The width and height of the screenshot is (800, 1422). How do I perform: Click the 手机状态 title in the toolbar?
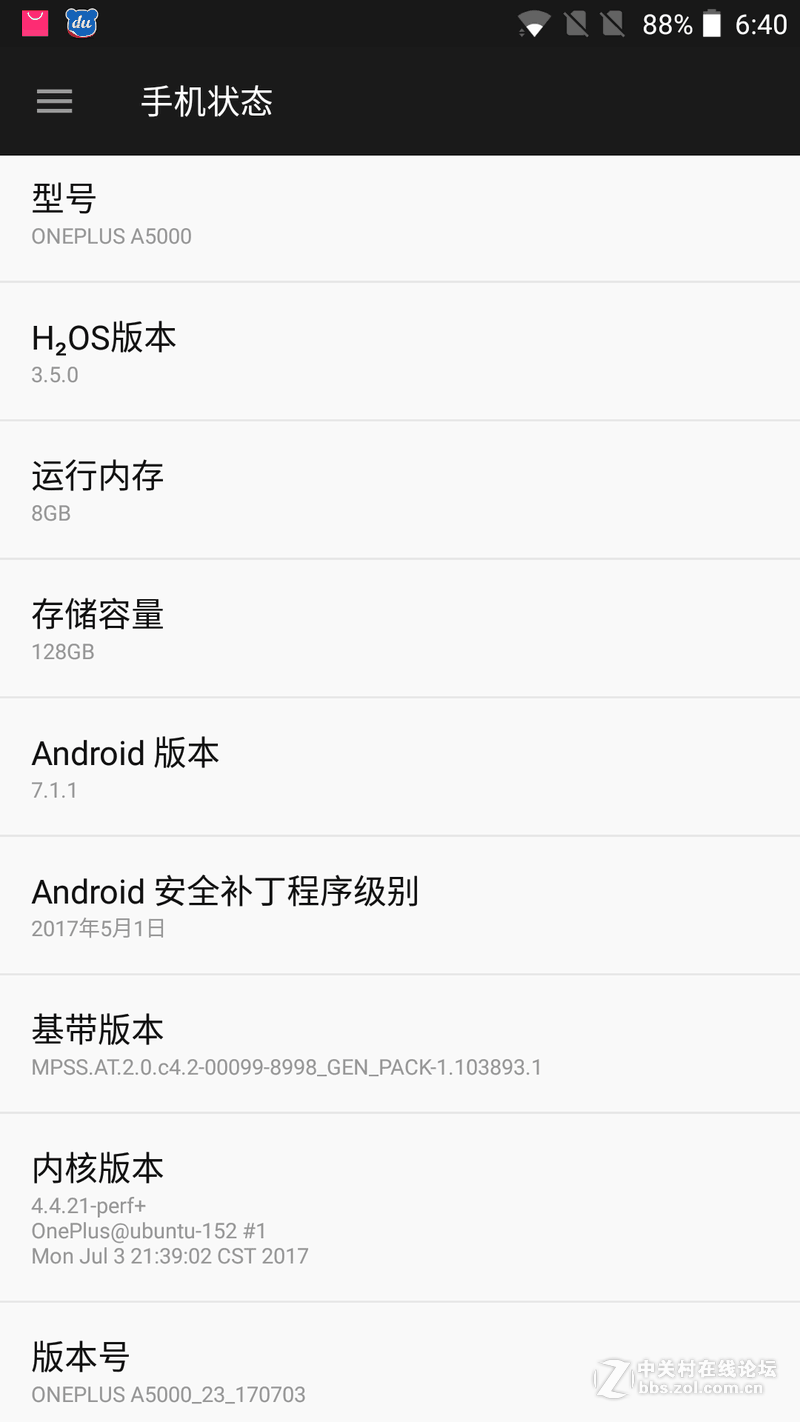tap(206, 102)
